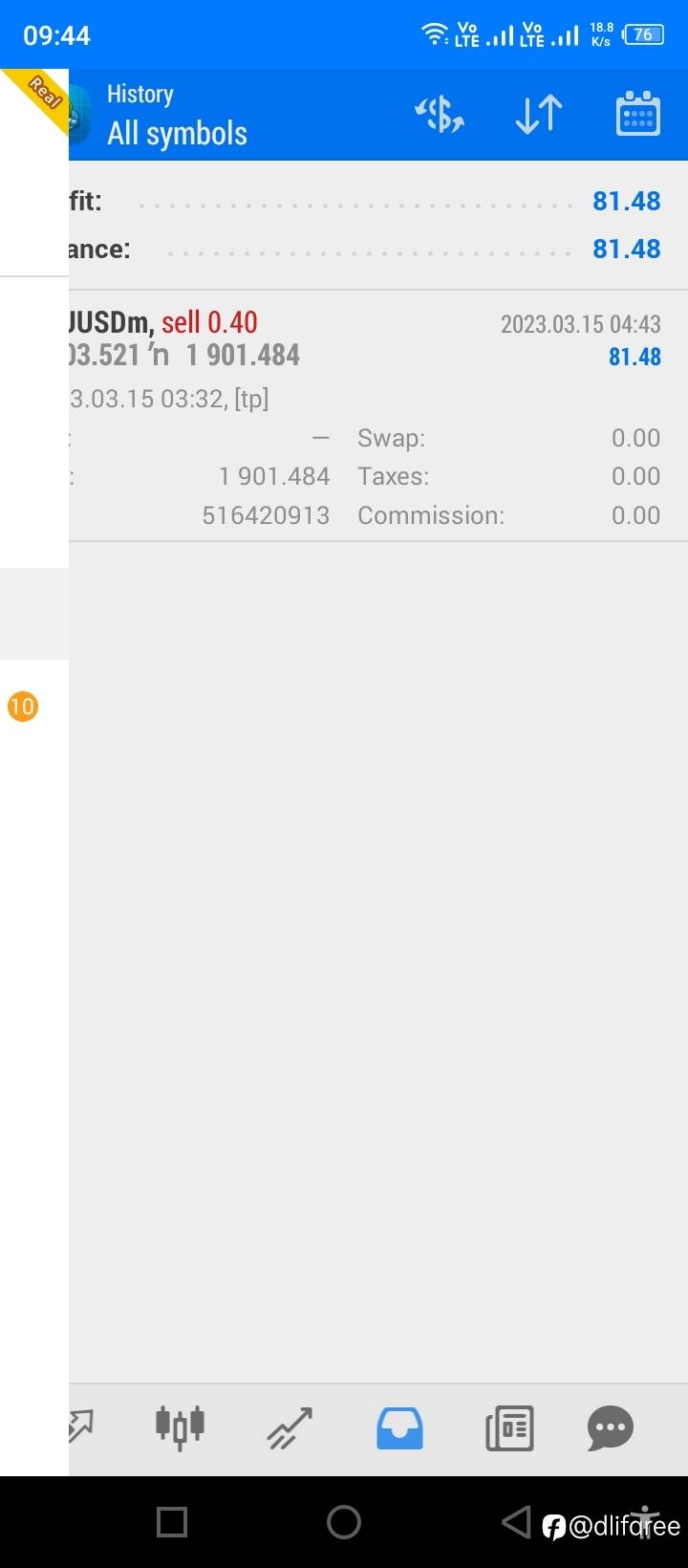The image size is (688, 1568).
Task: Switch to the trade trend-arrow tab
Action: point(290,1428)
